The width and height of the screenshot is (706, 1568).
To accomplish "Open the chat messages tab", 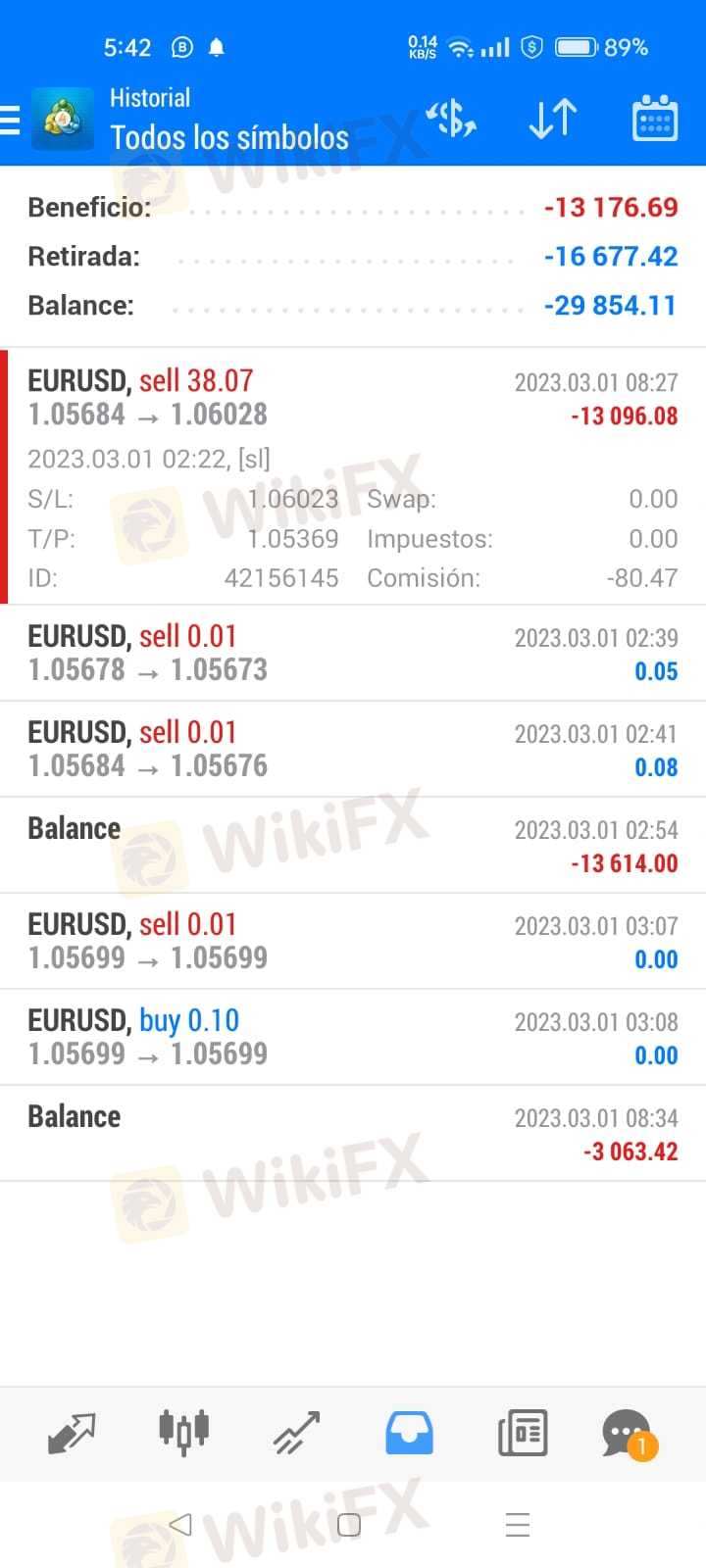I will coord(629,1435).
